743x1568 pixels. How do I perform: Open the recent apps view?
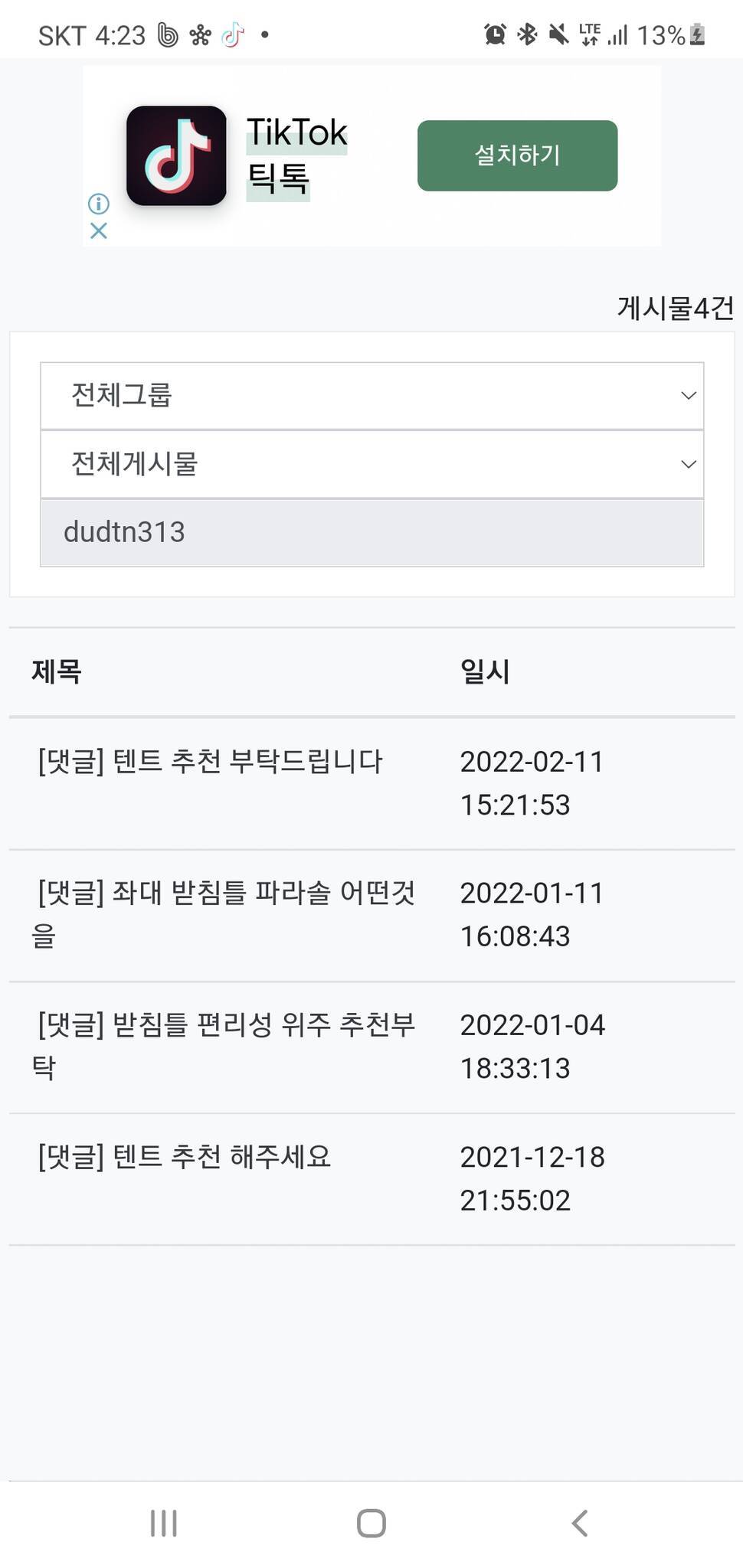[x=164, y=1523]
